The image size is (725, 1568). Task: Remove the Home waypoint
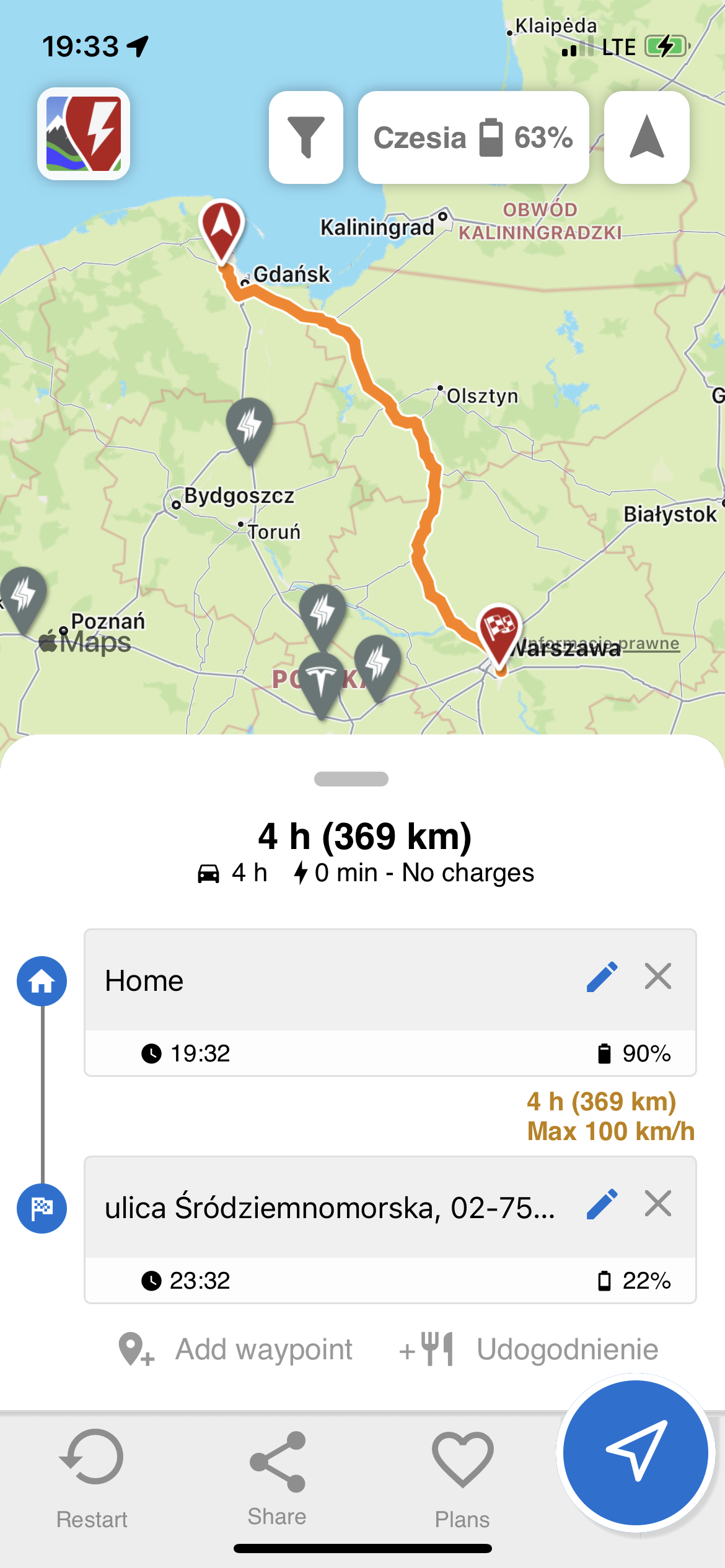(x=658, y=977)
